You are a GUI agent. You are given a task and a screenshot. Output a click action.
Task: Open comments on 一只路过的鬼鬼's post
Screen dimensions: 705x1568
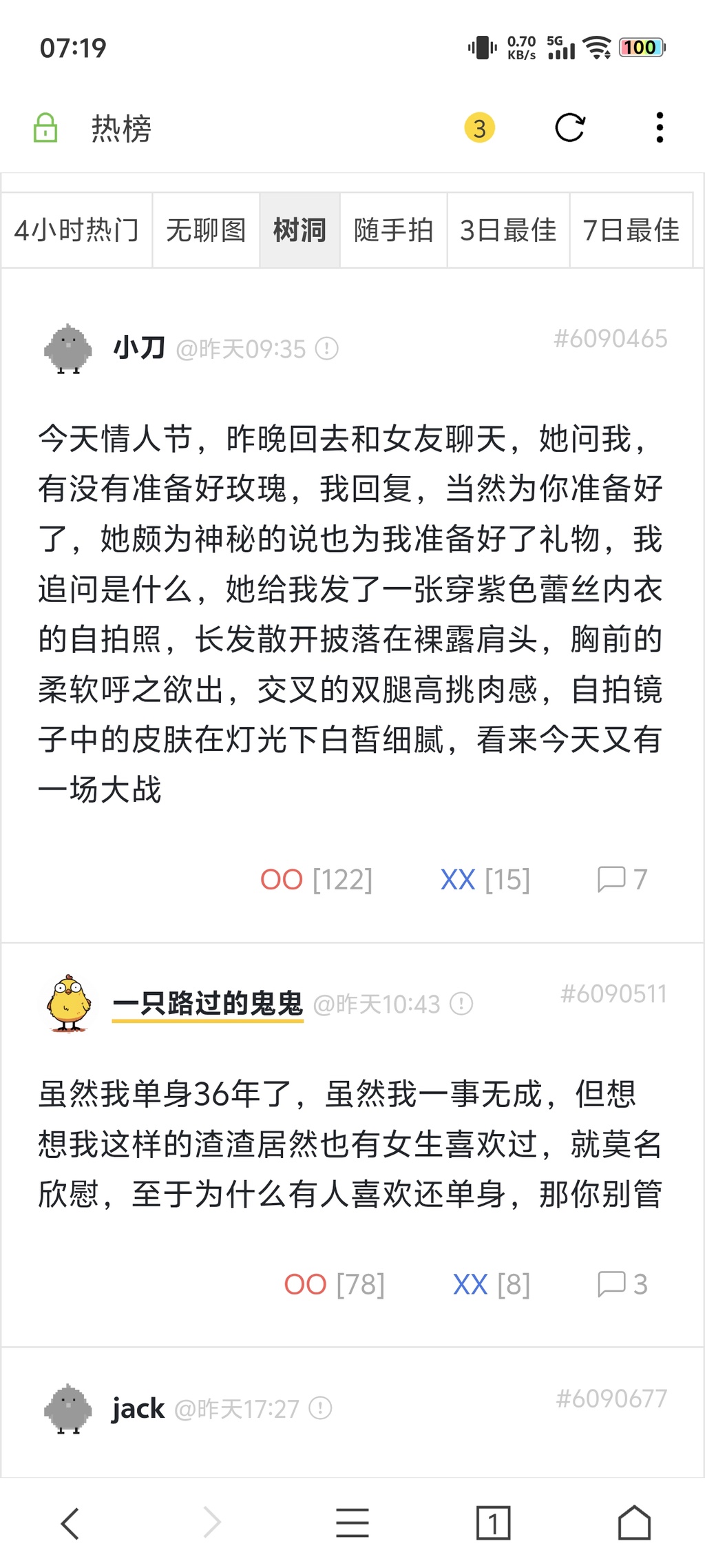(621, 1284)
